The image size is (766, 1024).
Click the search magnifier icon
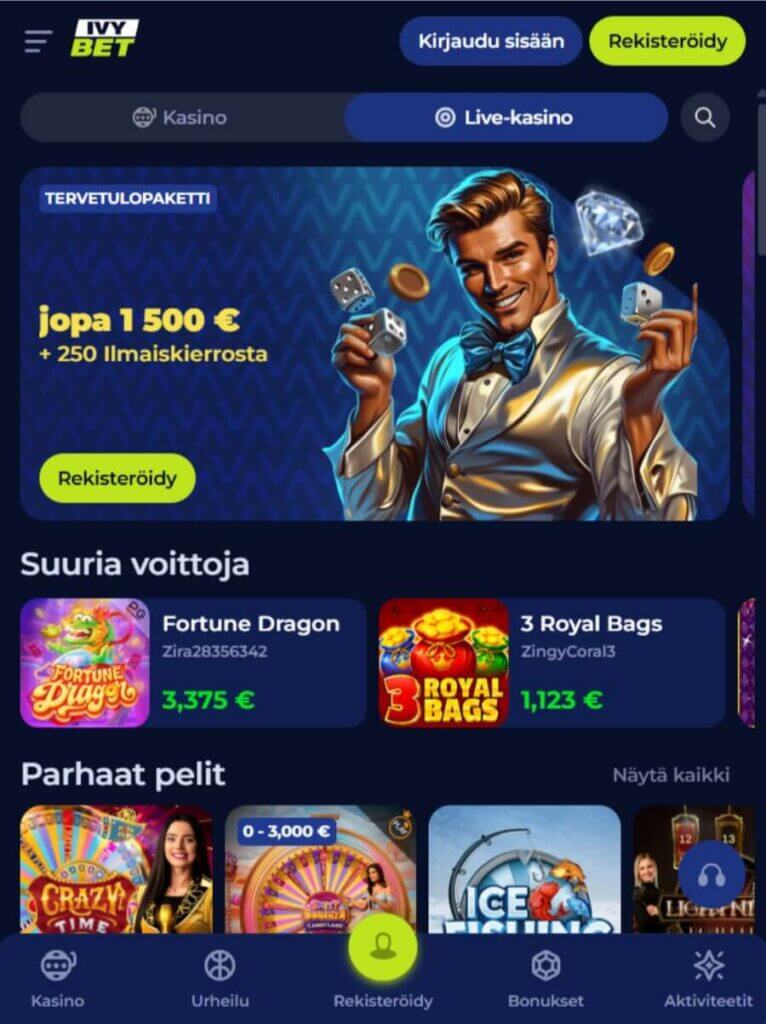[706, 117]
